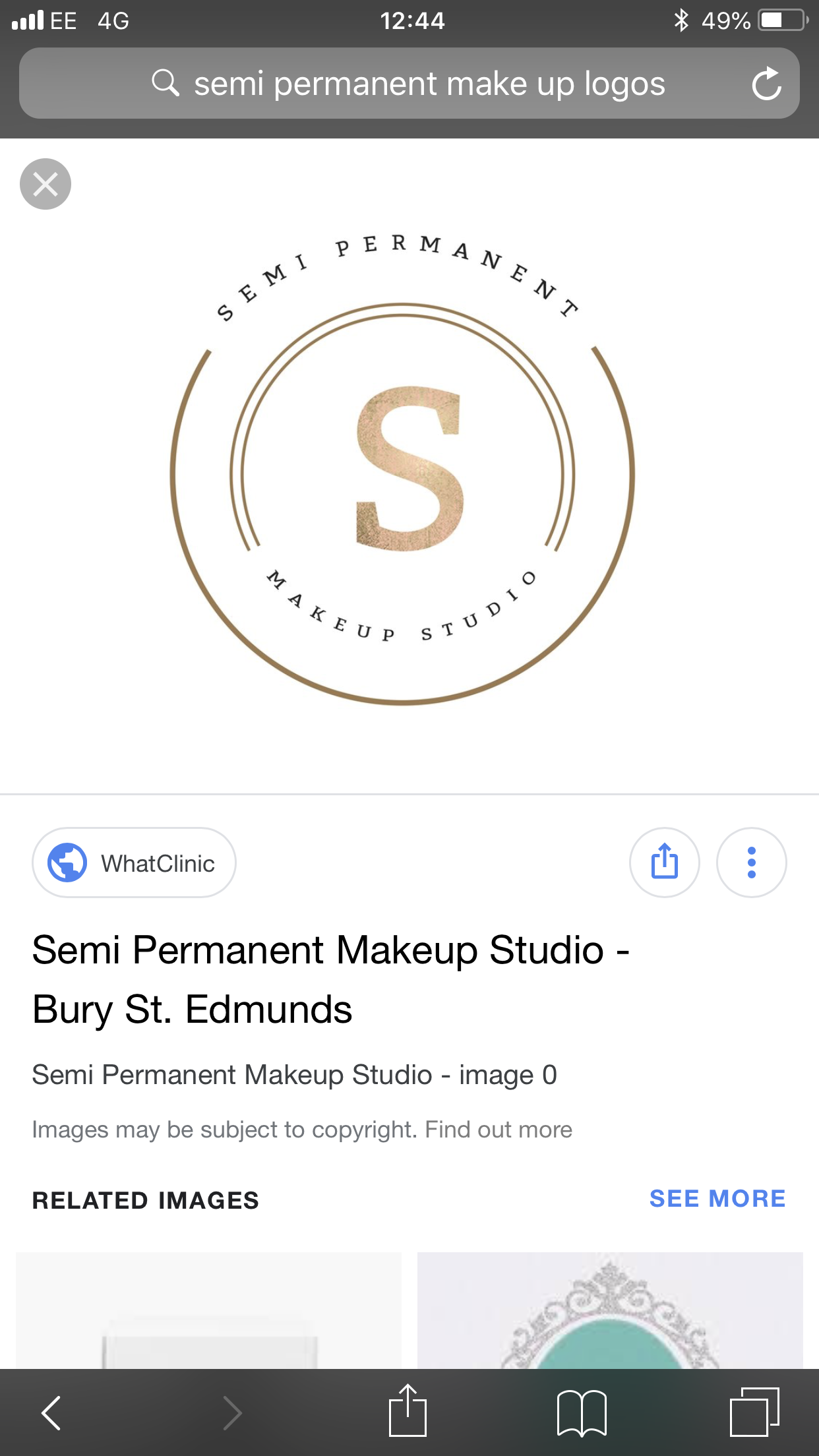Image resolution: width=819 pixels, height=1456 pixels.
Task: Share this image result
Action: click(x=664, y=863)
